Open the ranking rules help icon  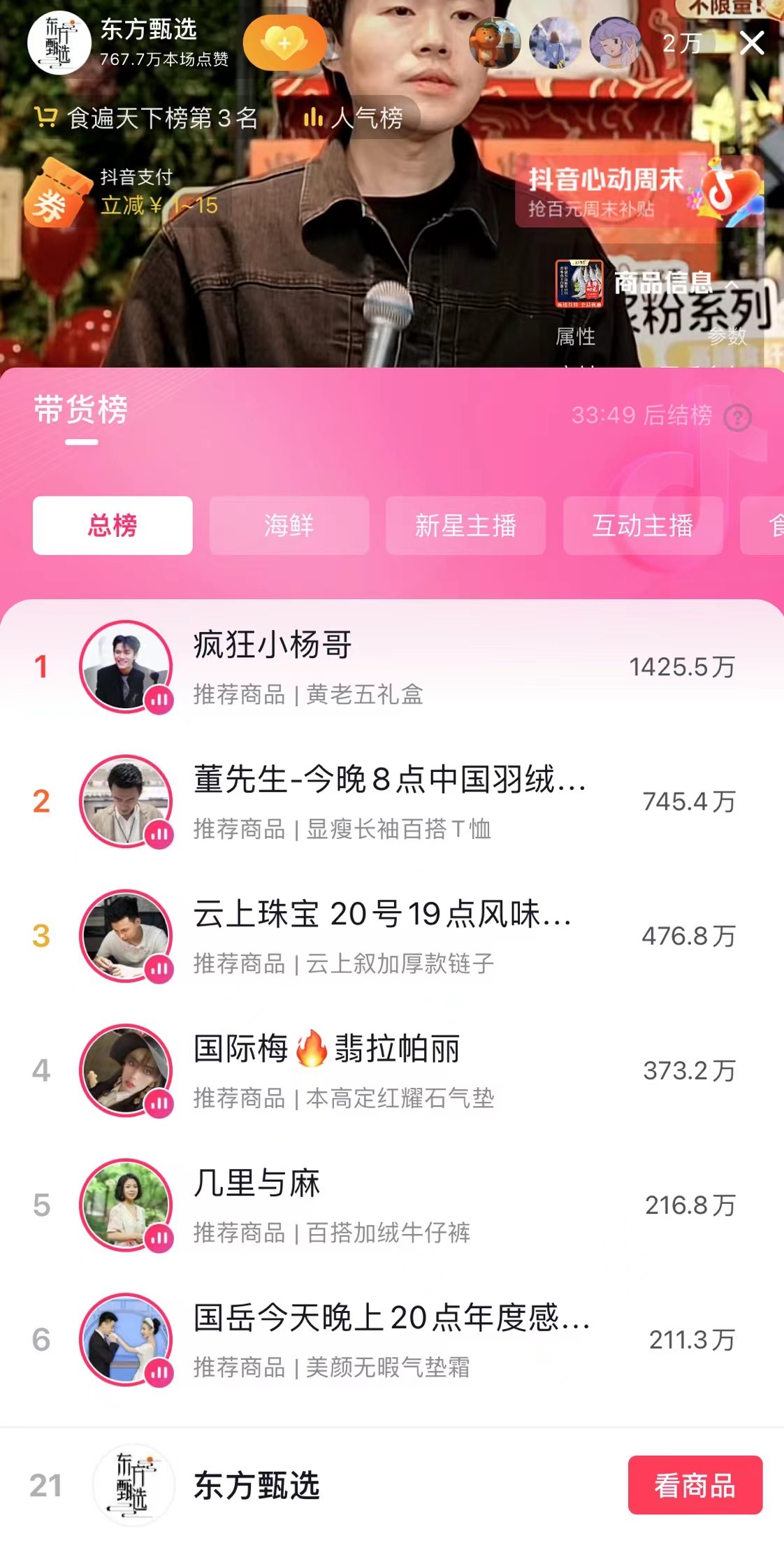click(737, 417)
